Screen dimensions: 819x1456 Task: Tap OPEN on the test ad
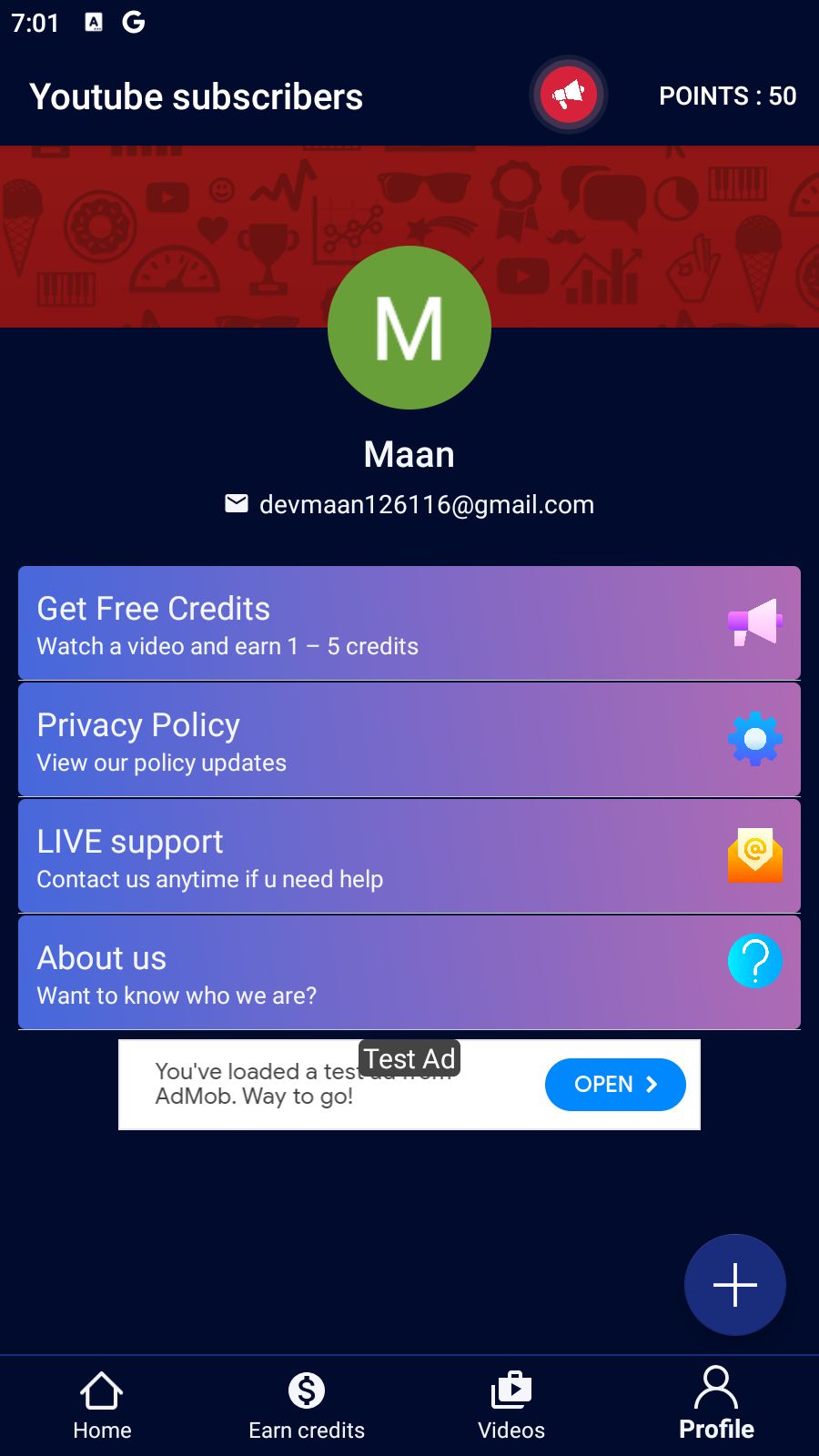pyautogui.click(x=615, y=1085)
